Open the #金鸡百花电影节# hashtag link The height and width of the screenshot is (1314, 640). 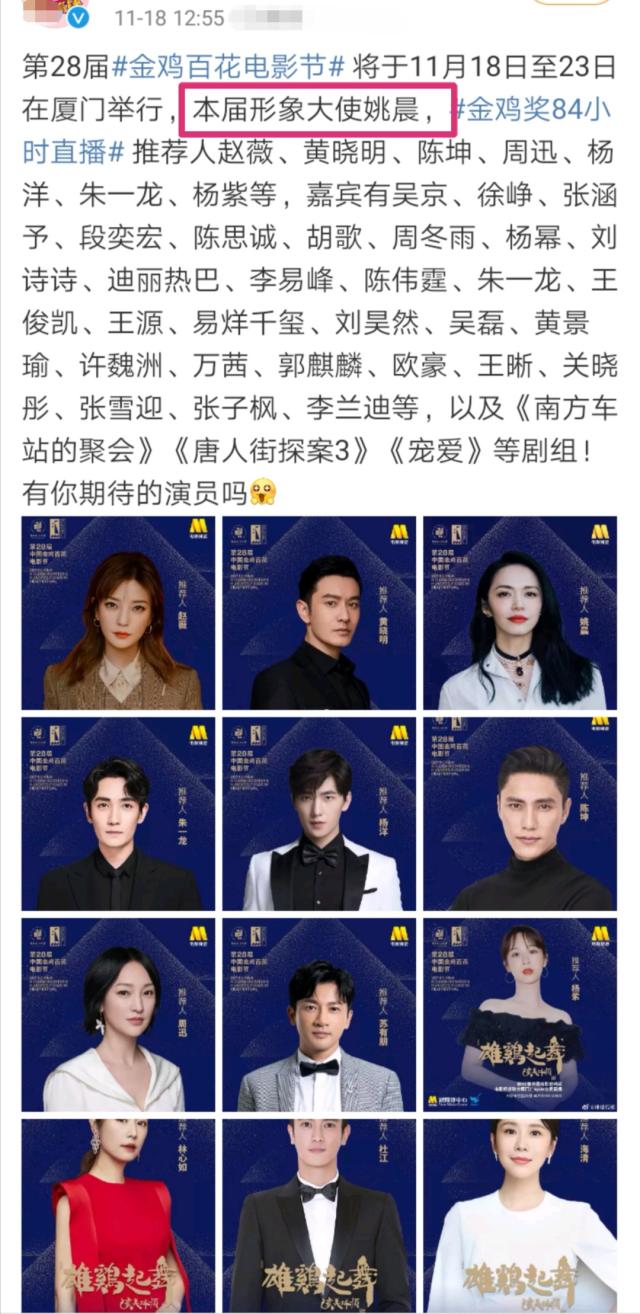coord(228,69)
